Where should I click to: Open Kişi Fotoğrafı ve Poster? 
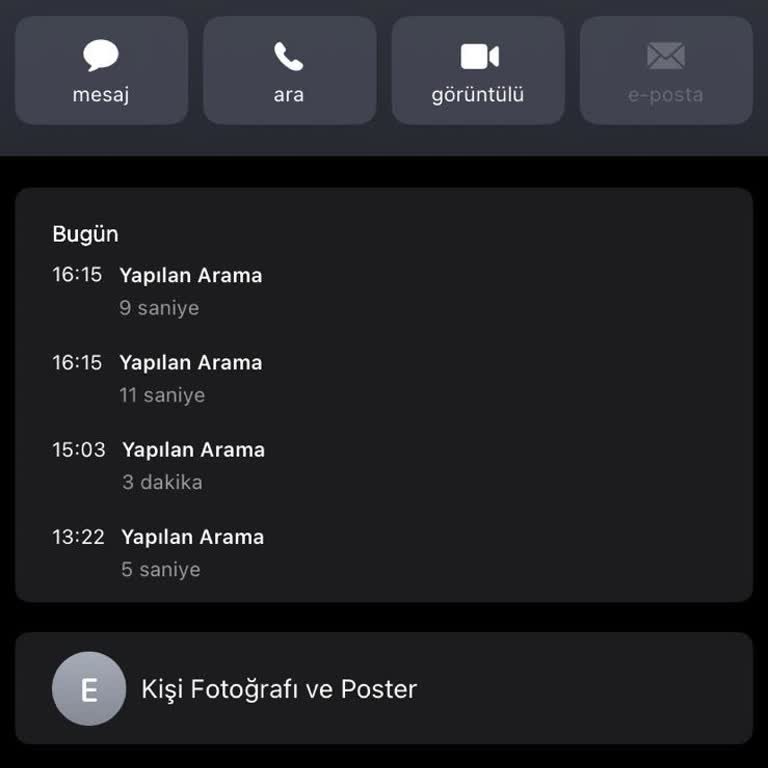[x=383, y=688]
